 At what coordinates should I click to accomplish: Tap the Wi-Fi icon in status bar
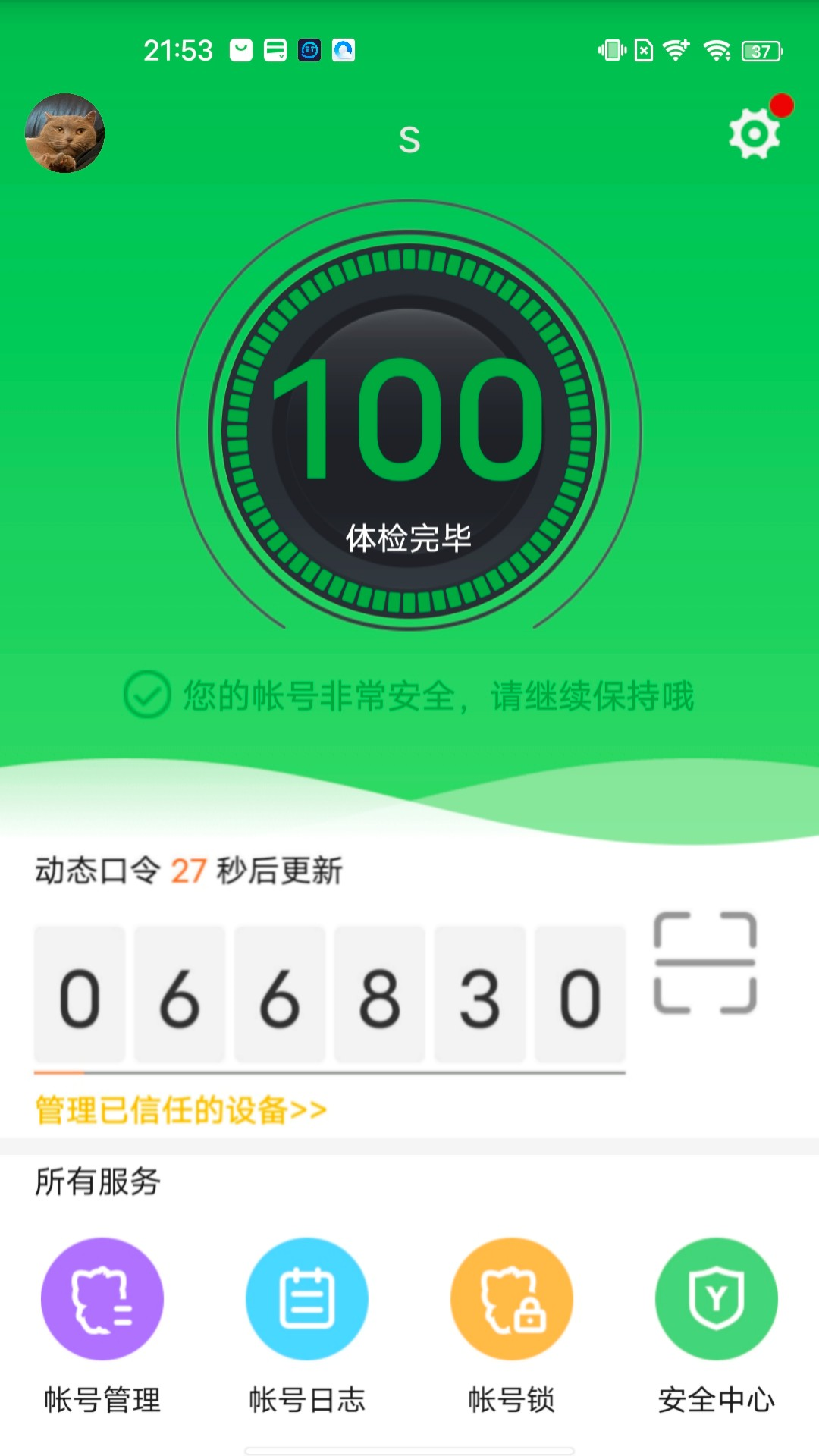(x=717, y=49)
